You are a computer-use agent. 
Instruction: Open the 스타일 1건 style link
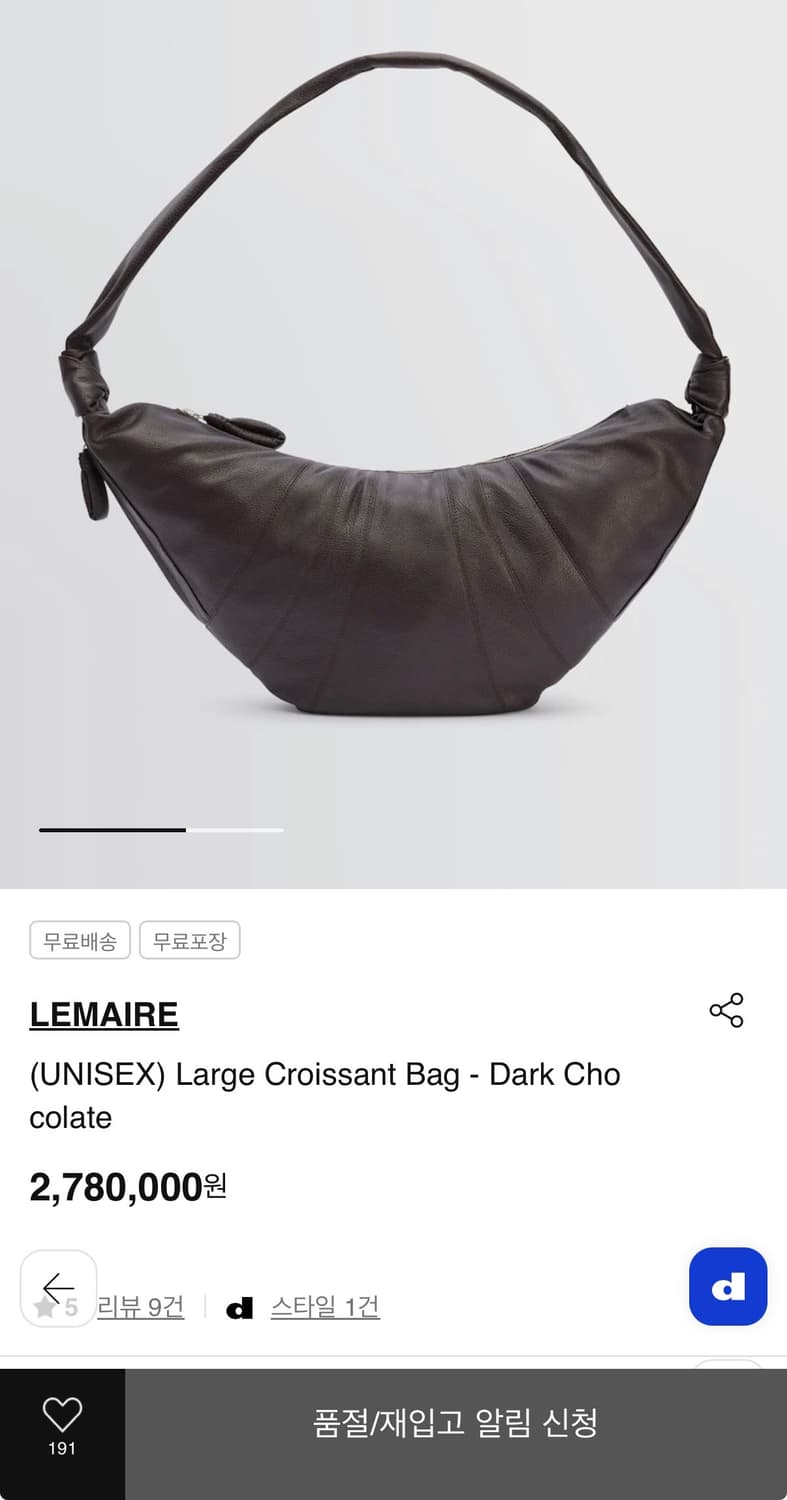(x=325, y=1306)
